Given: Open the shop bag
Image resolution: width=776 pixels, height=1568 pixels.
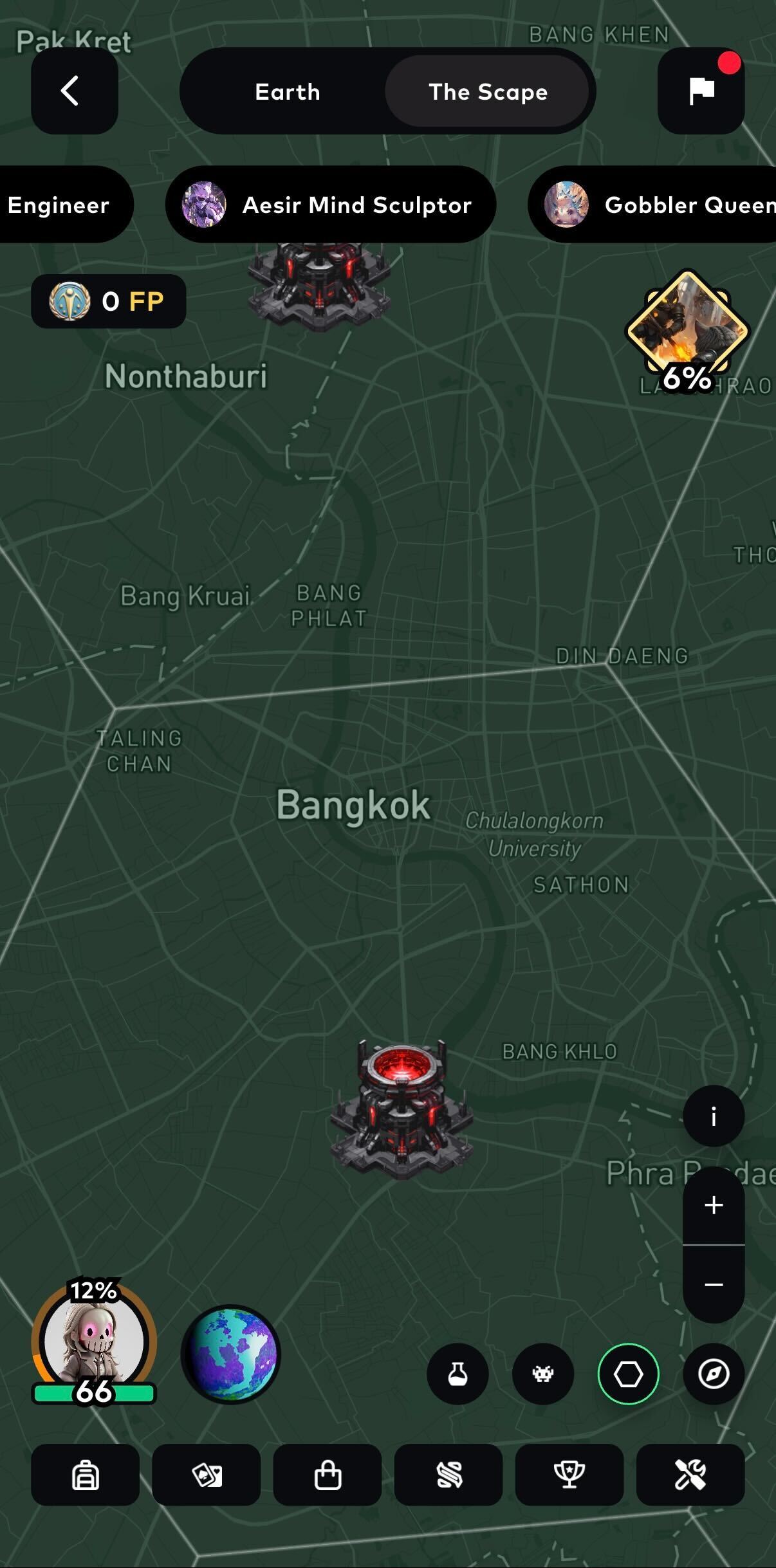Looking at the screenshot, I should point(327,1477).
